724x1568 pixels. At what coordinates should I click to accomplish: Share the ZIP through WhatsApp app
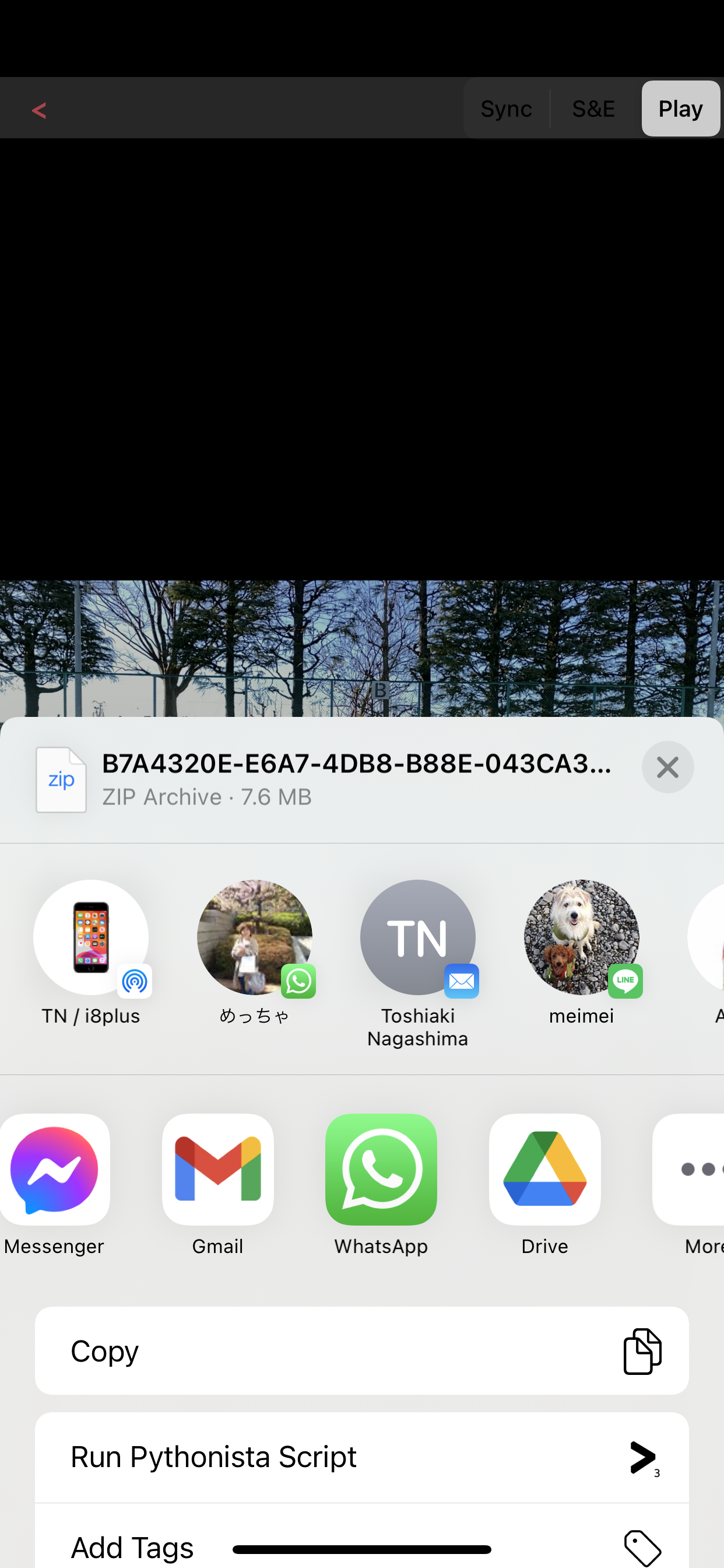(x=381, y=1170)
